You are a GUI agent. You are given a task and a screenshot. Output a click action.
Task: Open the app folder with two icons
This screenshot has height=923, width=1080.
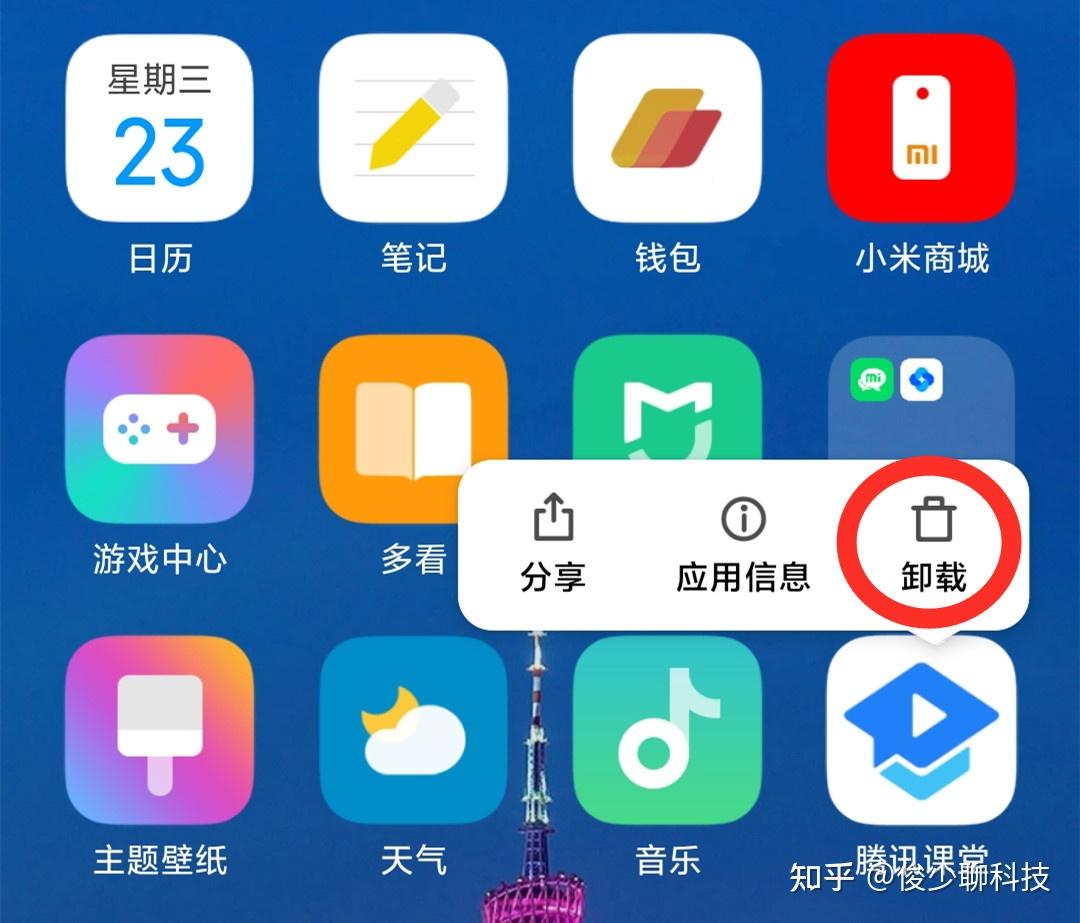(921, 395)
